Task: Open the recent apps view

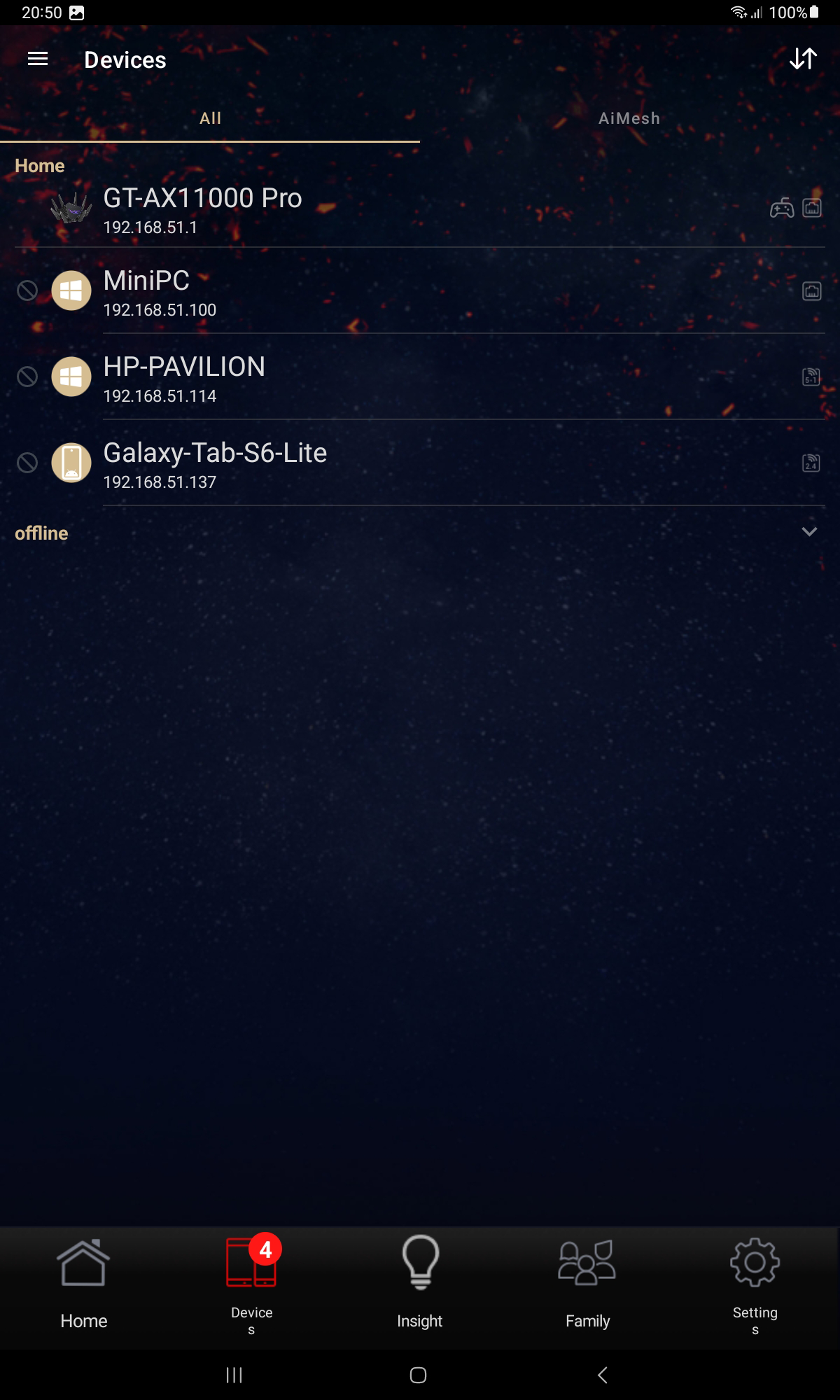Action: tap(234, 1375)
